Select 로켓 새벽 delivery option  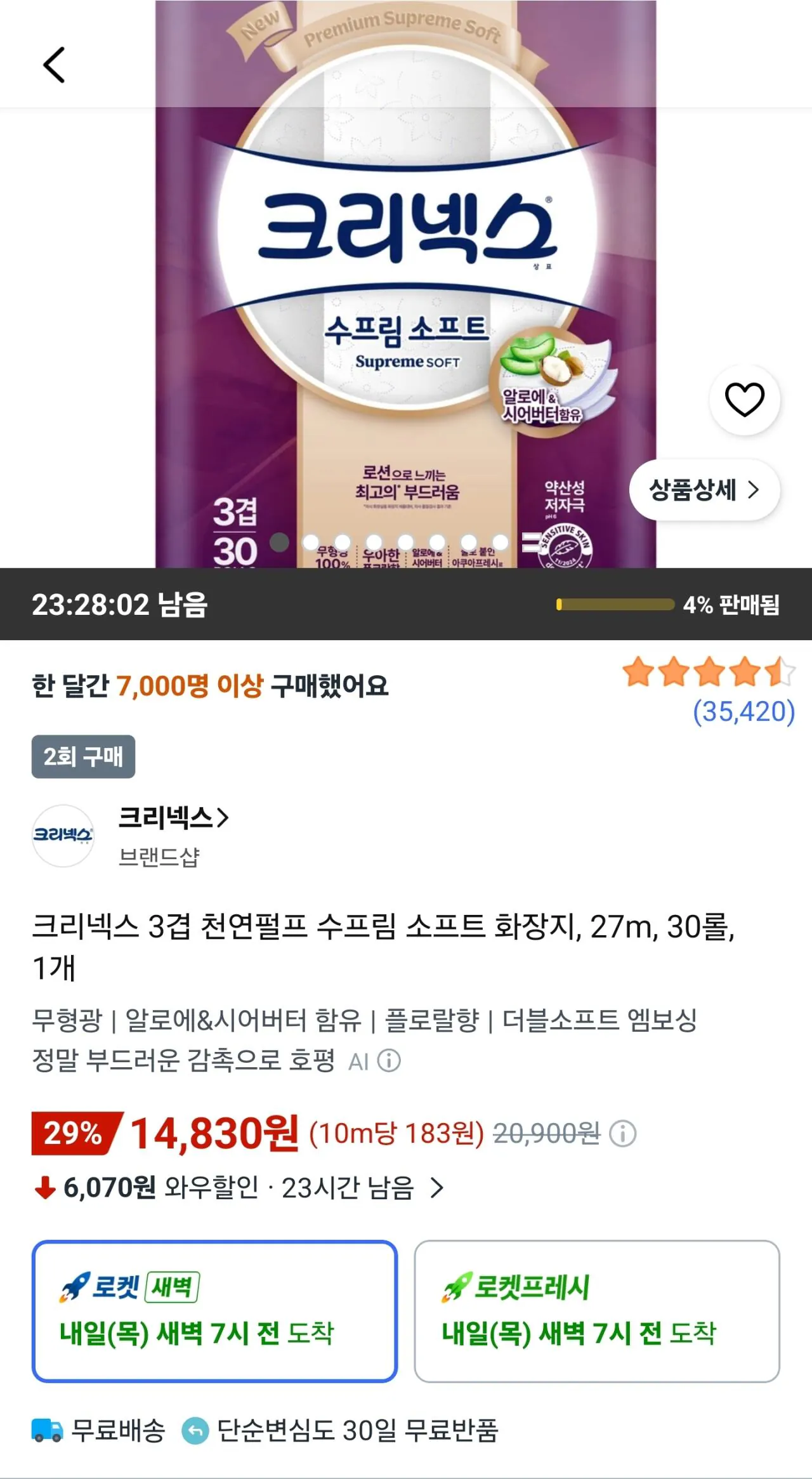tap(214, 1311)
